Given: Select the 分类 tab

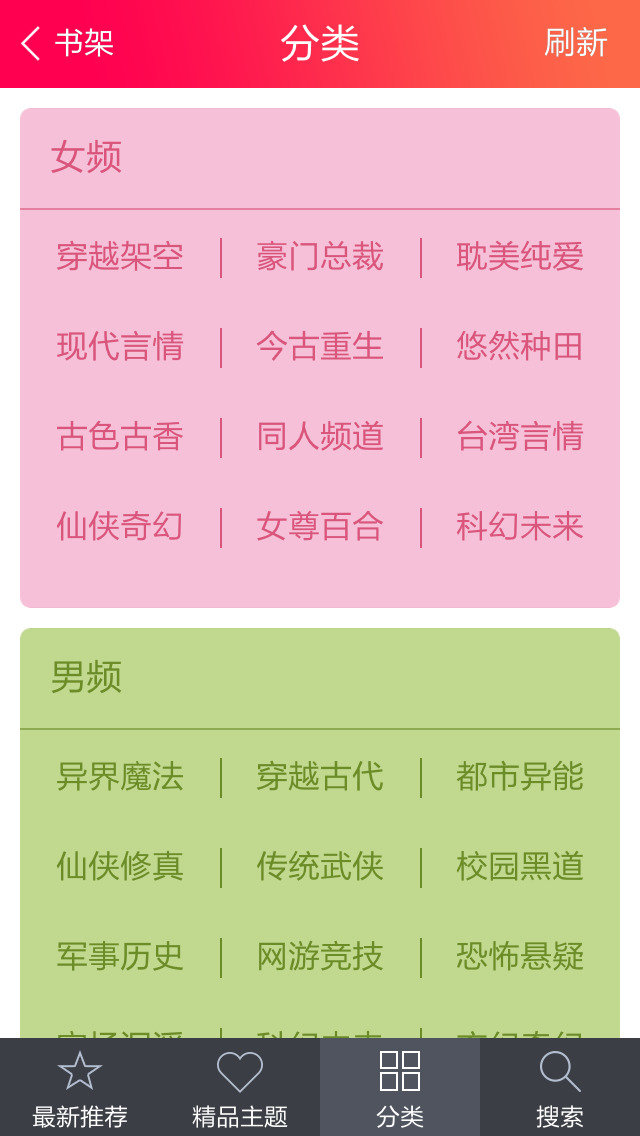Looking at the screenshot, I should 400,1088.
